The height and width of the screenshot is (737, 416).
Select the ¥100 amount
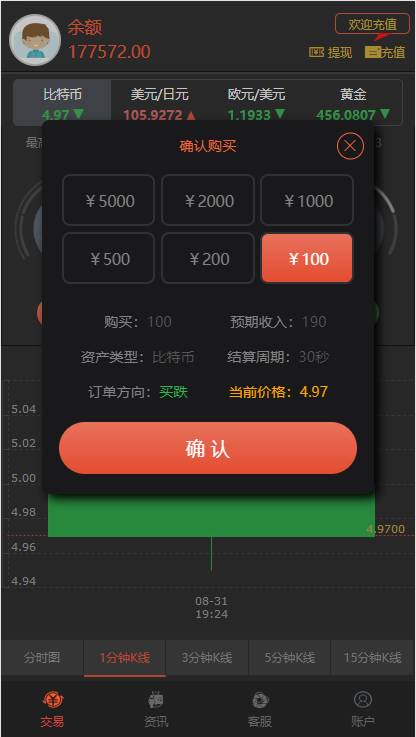point(307,258)
